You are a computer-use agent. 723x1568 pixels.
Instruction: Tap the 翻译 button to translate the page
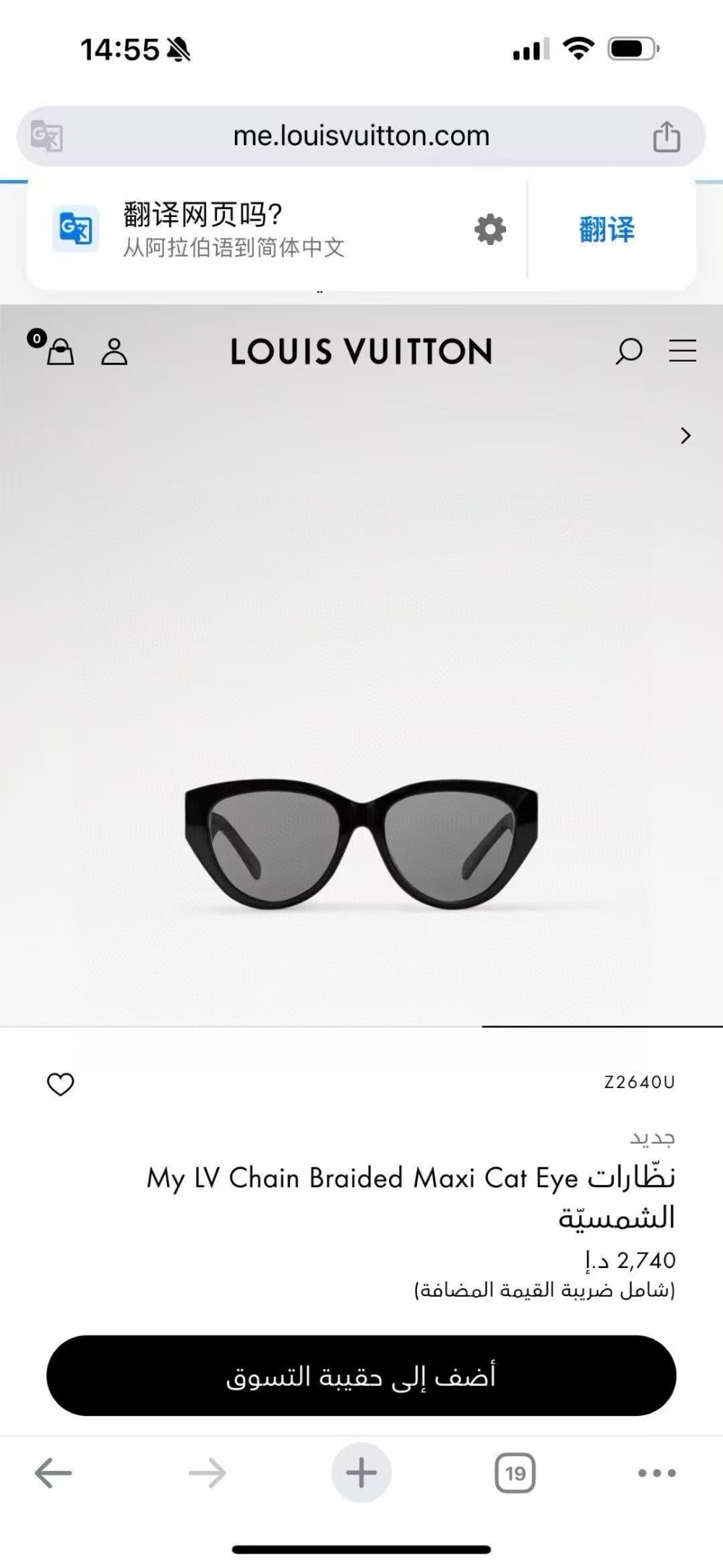[x=606, y=230]
